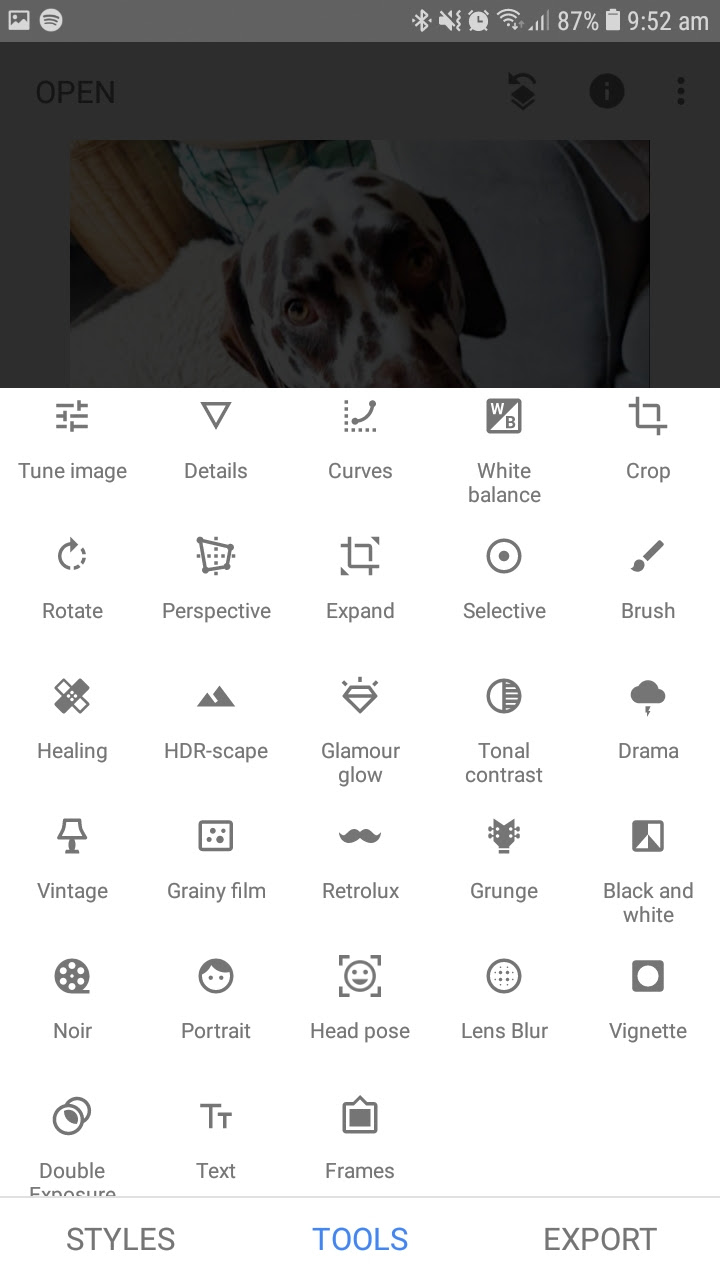Select the Perspective tool

pos(216,580)
